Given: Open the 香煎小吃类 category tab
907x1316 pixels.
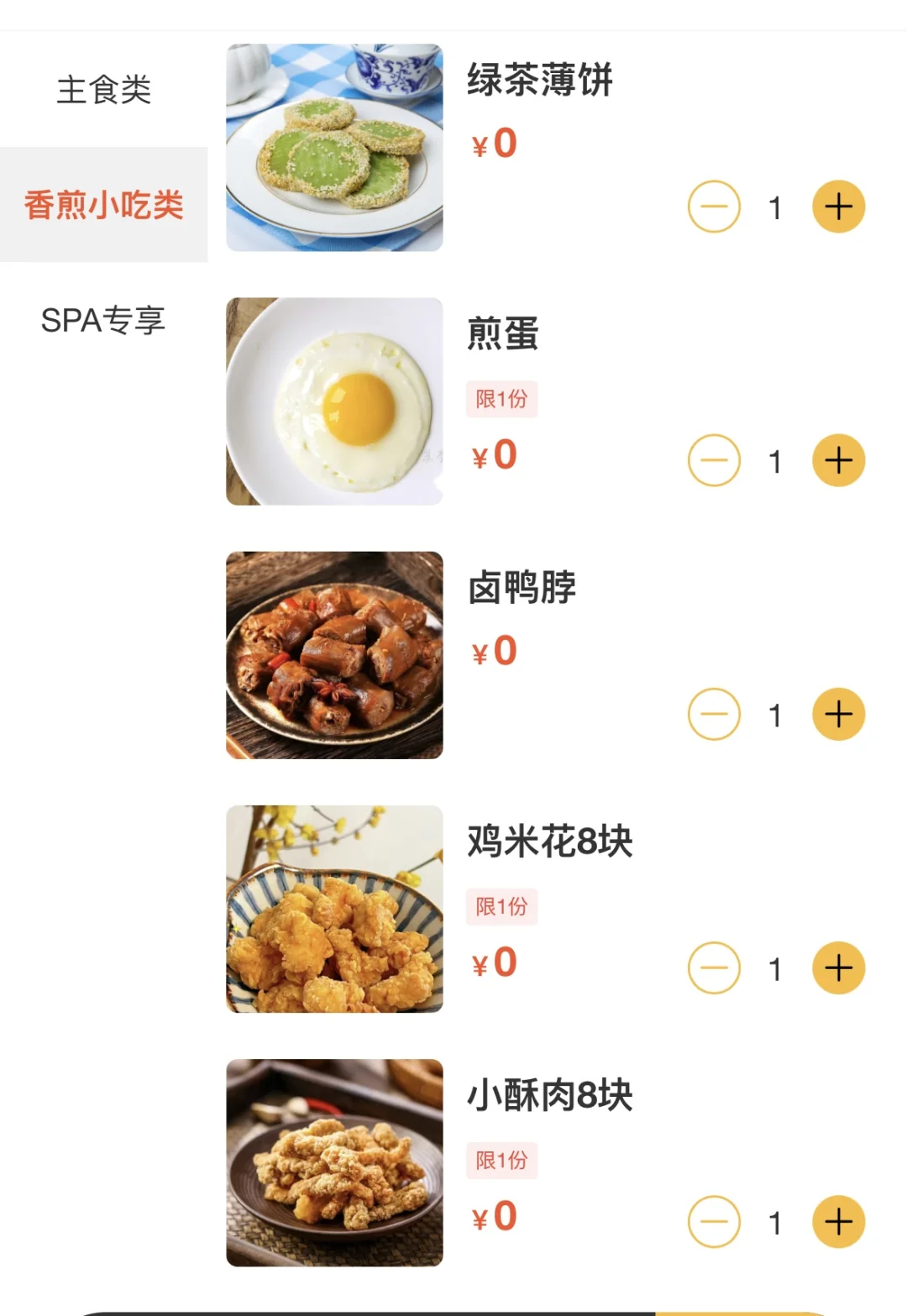Looking at the screenshot, I should click(104, 203).
